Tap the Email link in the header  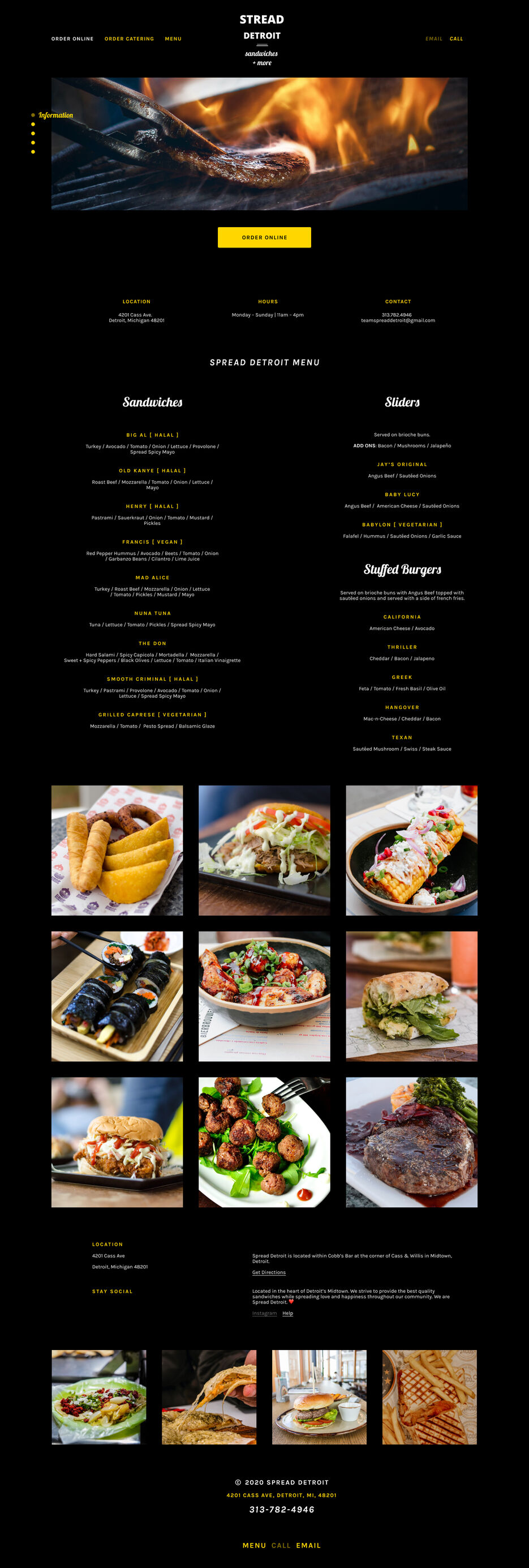tap(433, 39)
